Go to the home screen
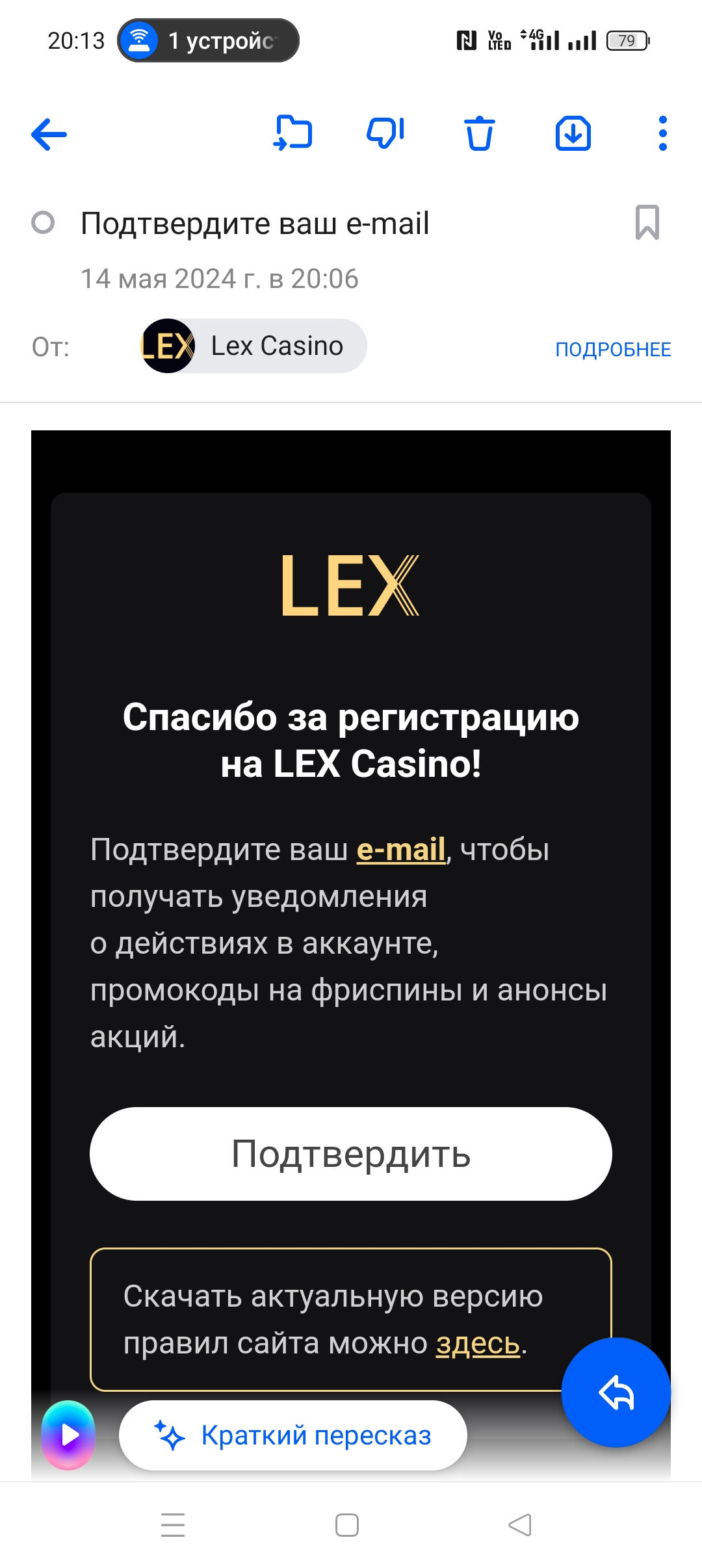702x1568 pixels. [347, 1525]
